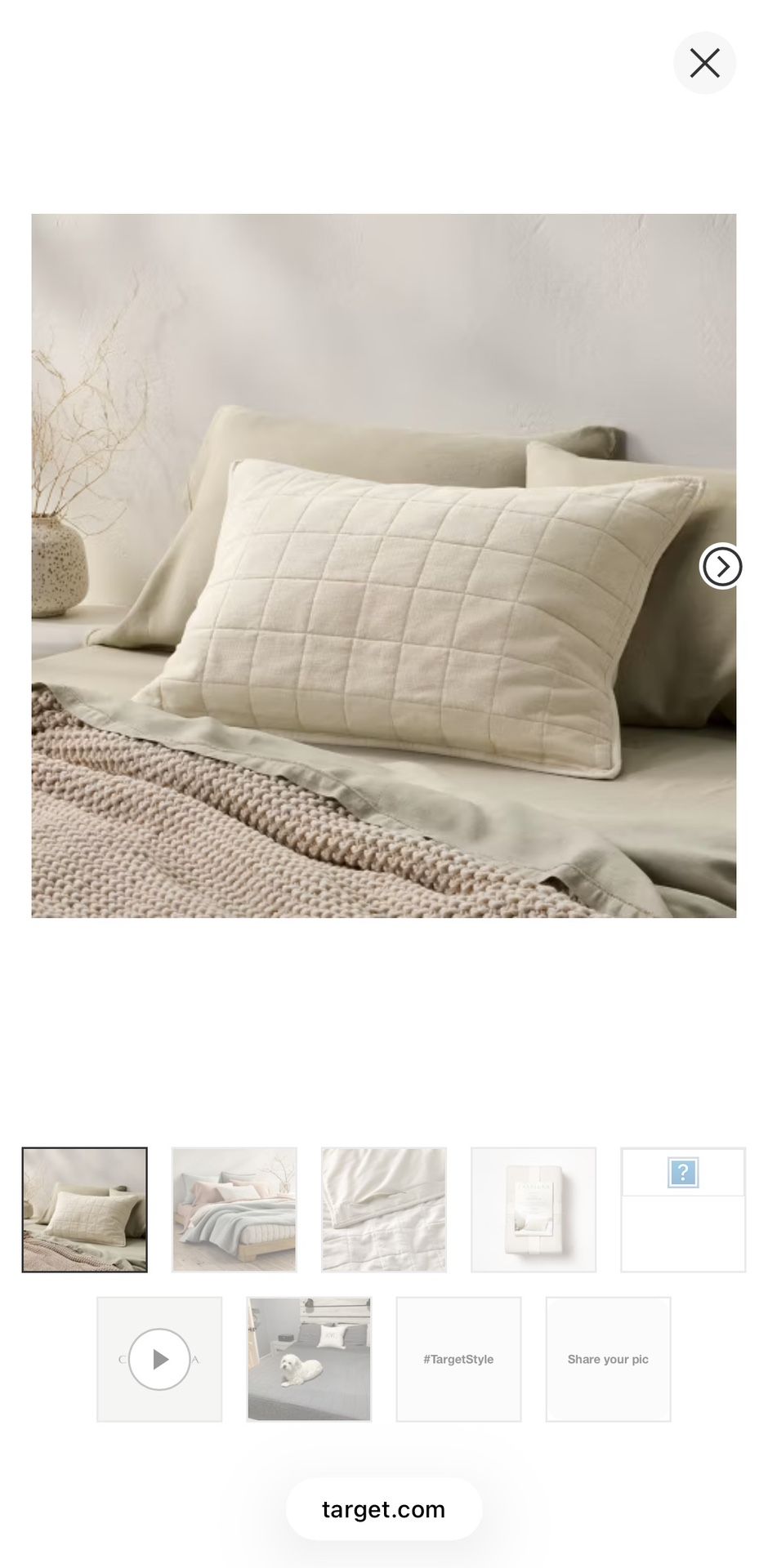Open the #TargetStyle gallery tile

click(x=458, y=1358)
